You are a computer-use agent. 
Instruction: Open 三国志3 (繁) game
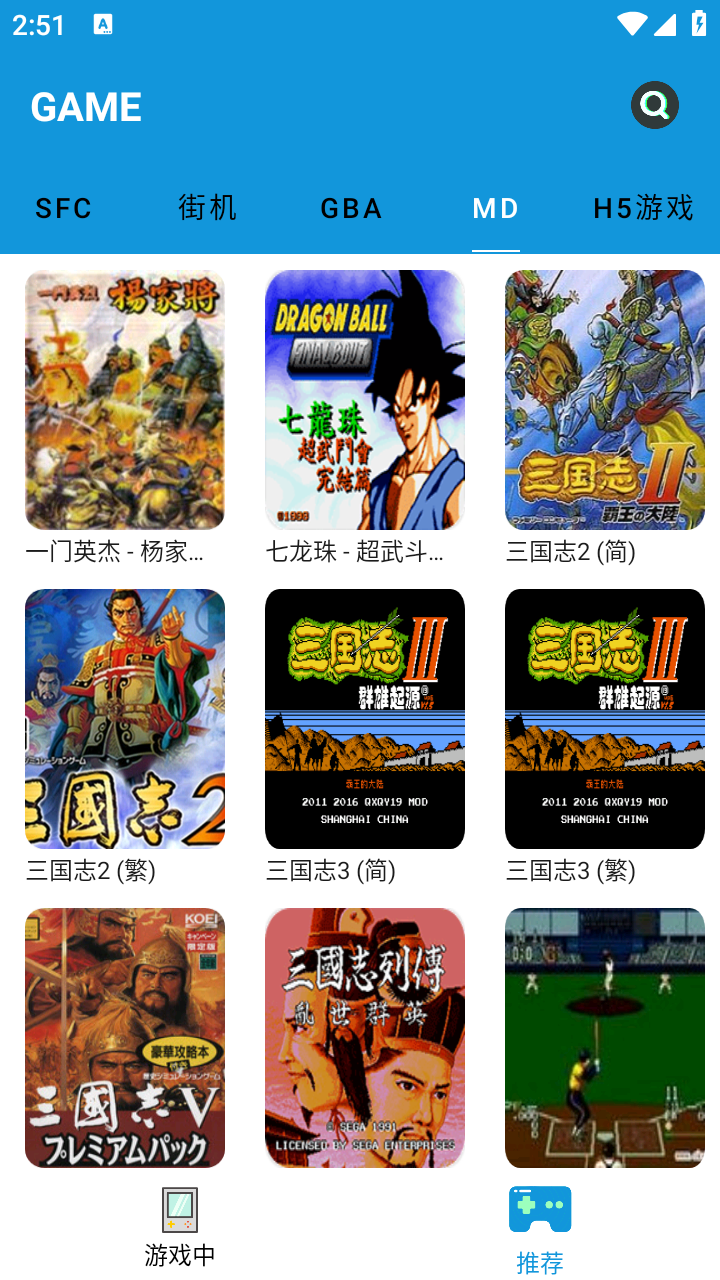(604, 718)
